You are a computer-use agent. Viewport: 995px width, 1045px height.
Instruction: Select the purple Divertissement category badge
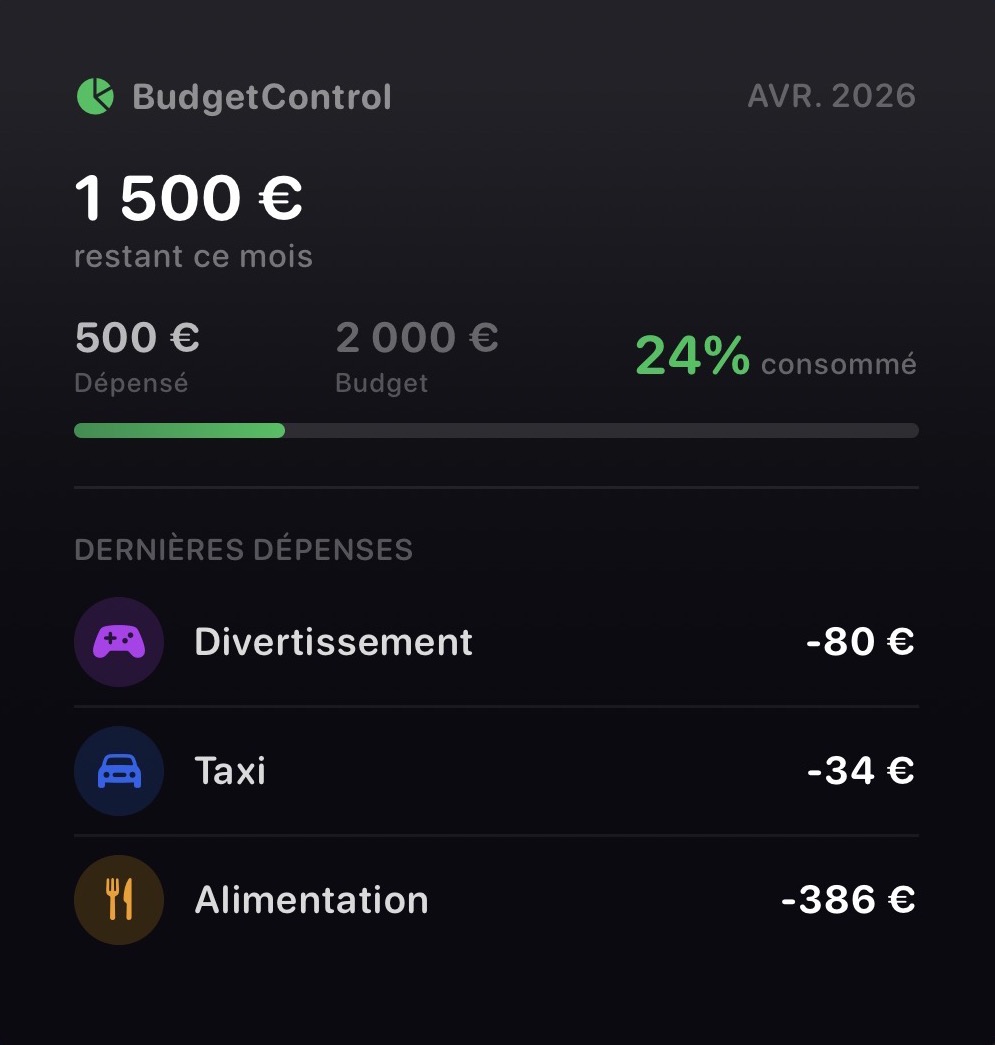118,642
